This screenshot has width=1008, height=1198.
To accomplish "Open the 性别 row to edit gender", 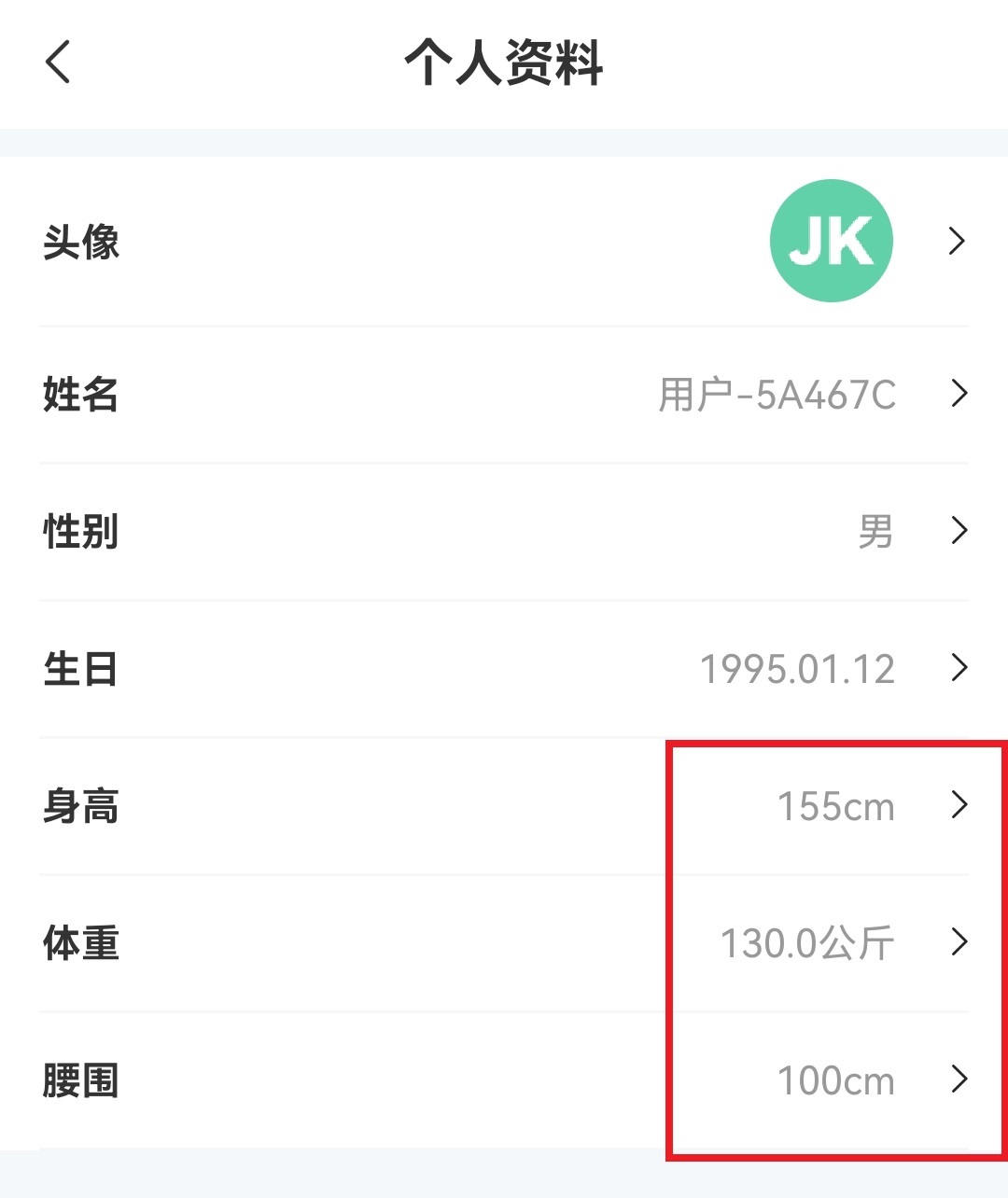I will [x=504, y=531].
